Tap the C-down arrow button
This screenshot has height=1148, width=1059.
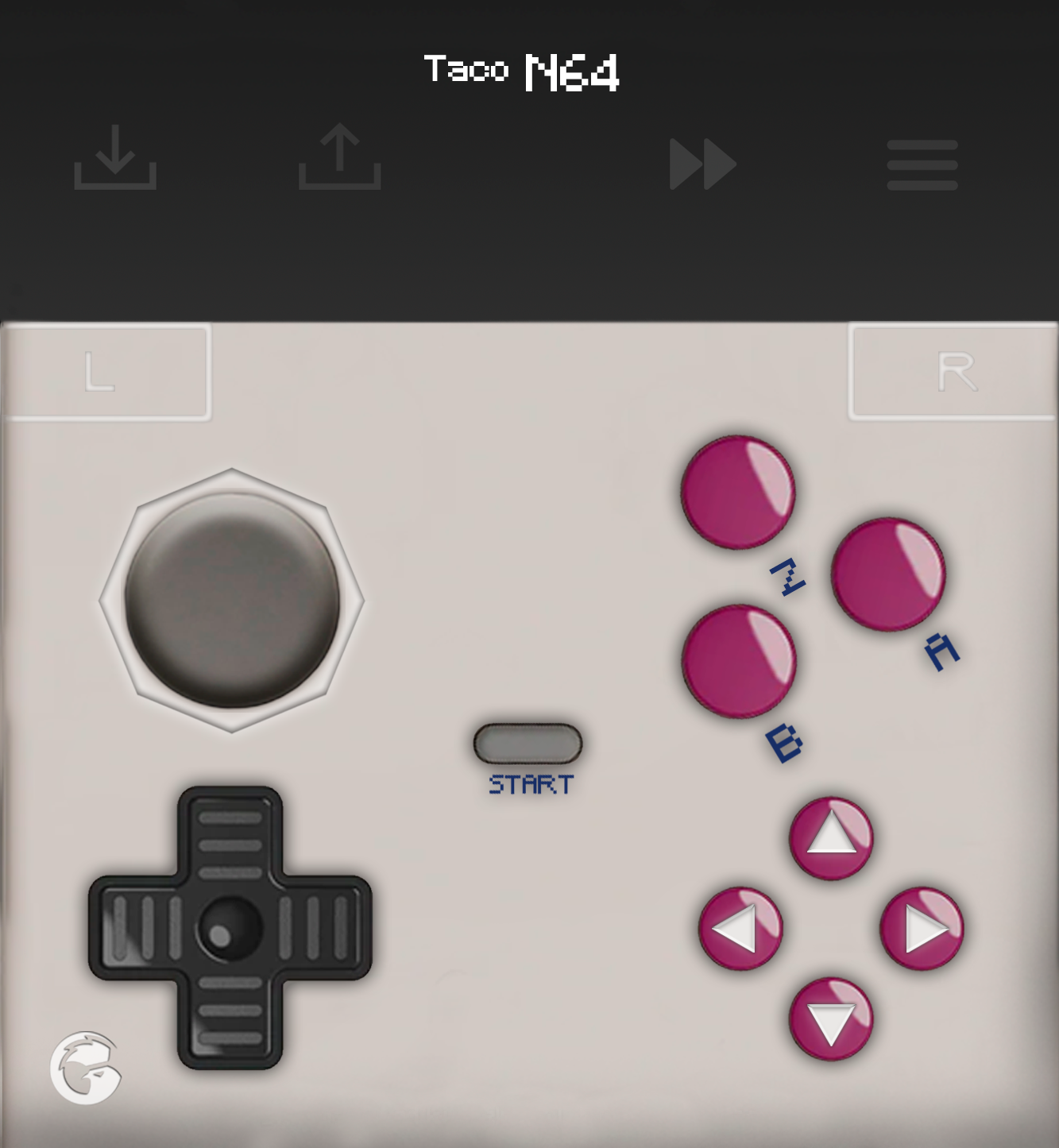point(831,1019)
